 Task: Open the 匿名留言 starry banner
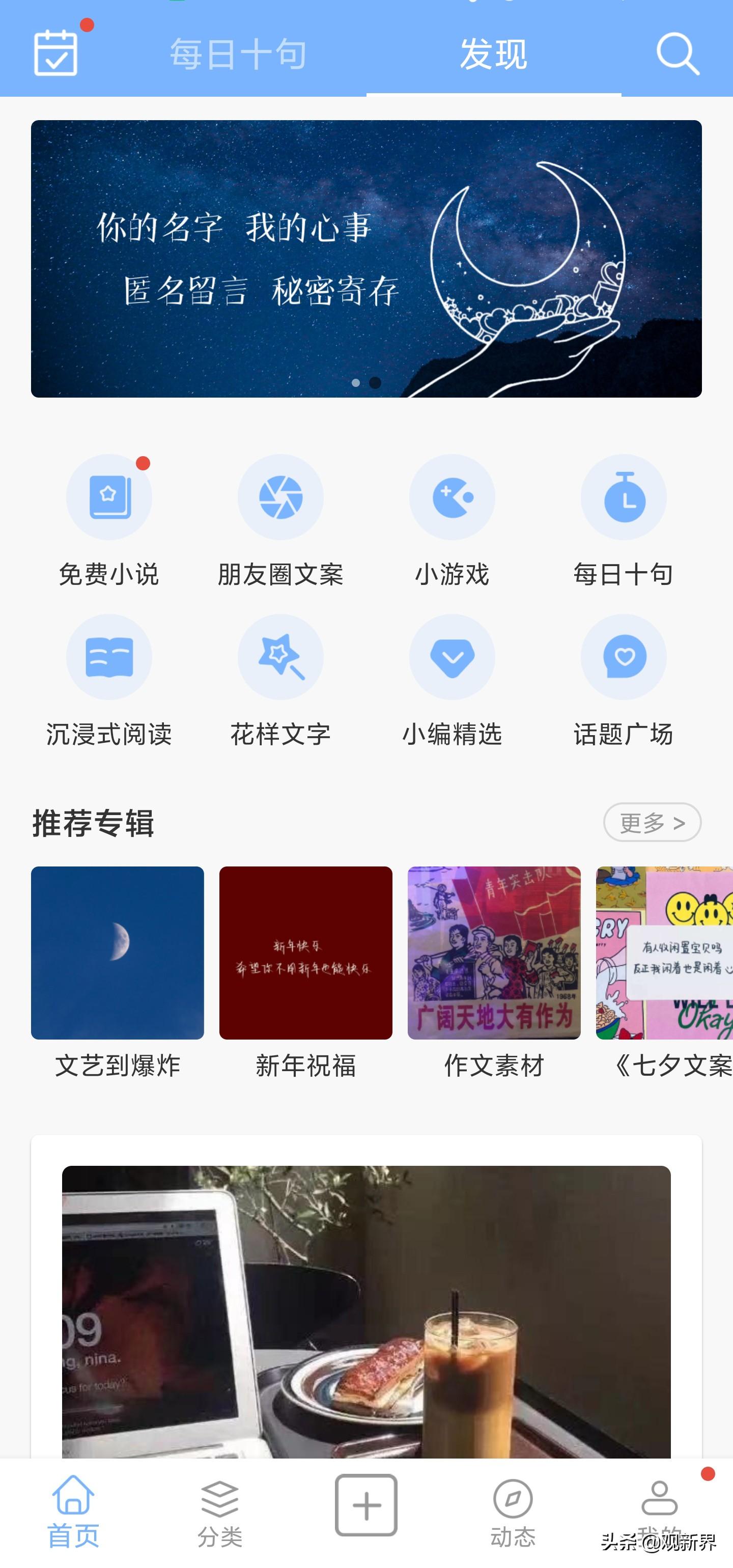point(366,259)
